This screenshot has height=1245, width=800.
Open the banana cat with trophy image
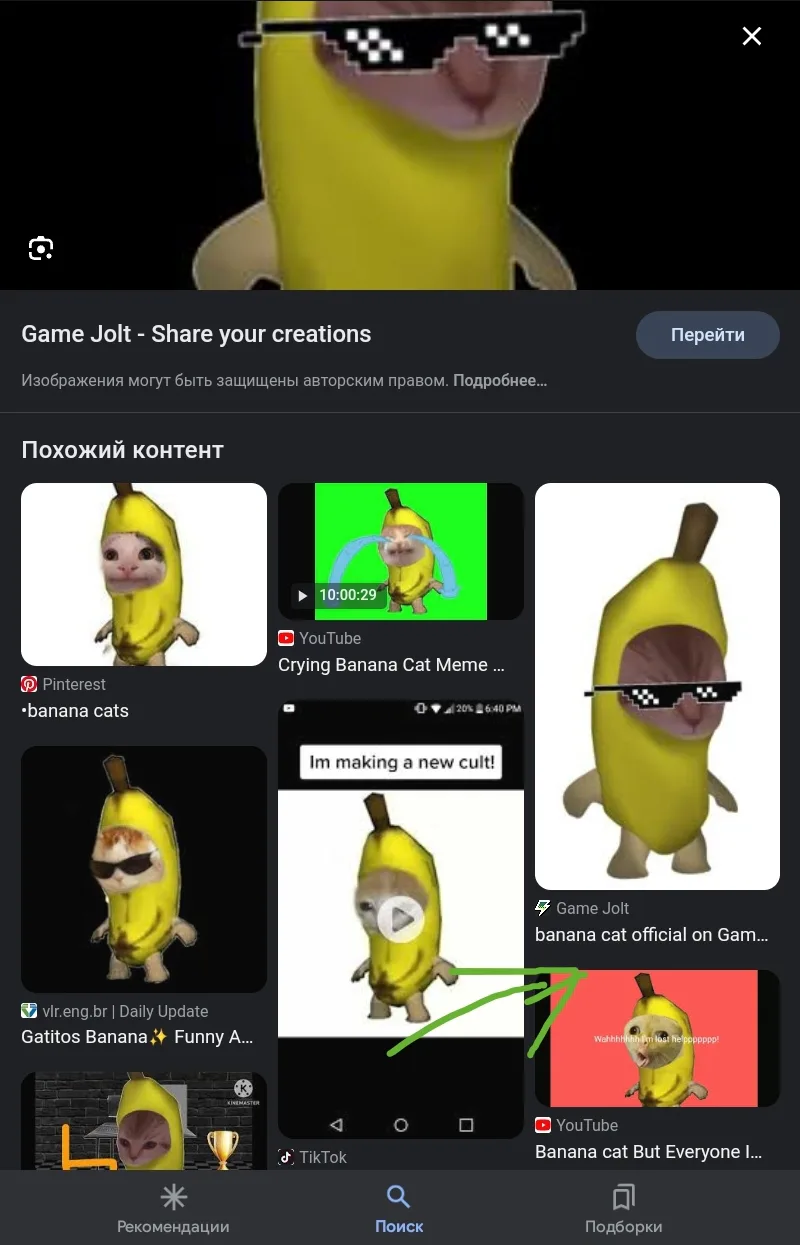(x=144, y=1120)
